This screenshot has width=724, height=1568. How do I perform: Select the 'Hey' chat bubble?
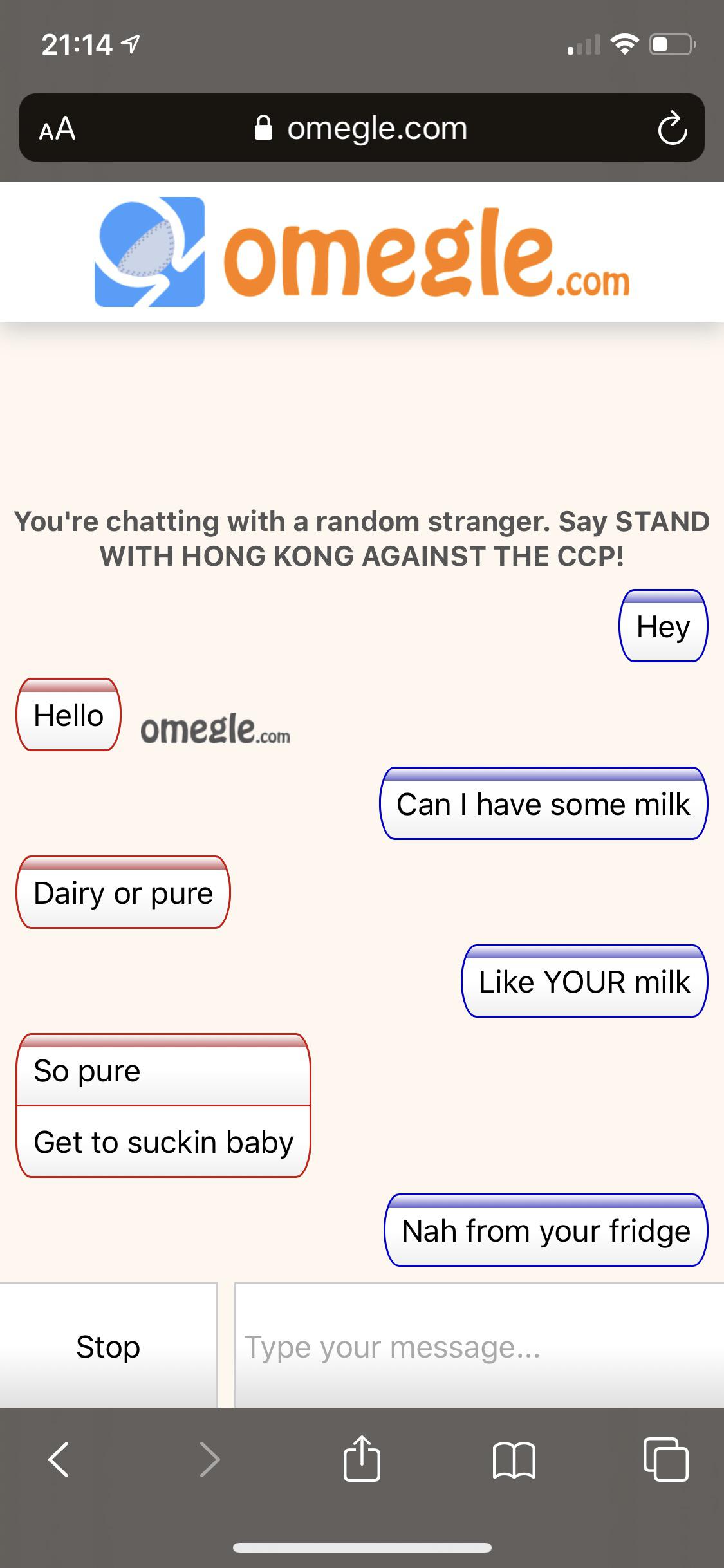point(662,626)
